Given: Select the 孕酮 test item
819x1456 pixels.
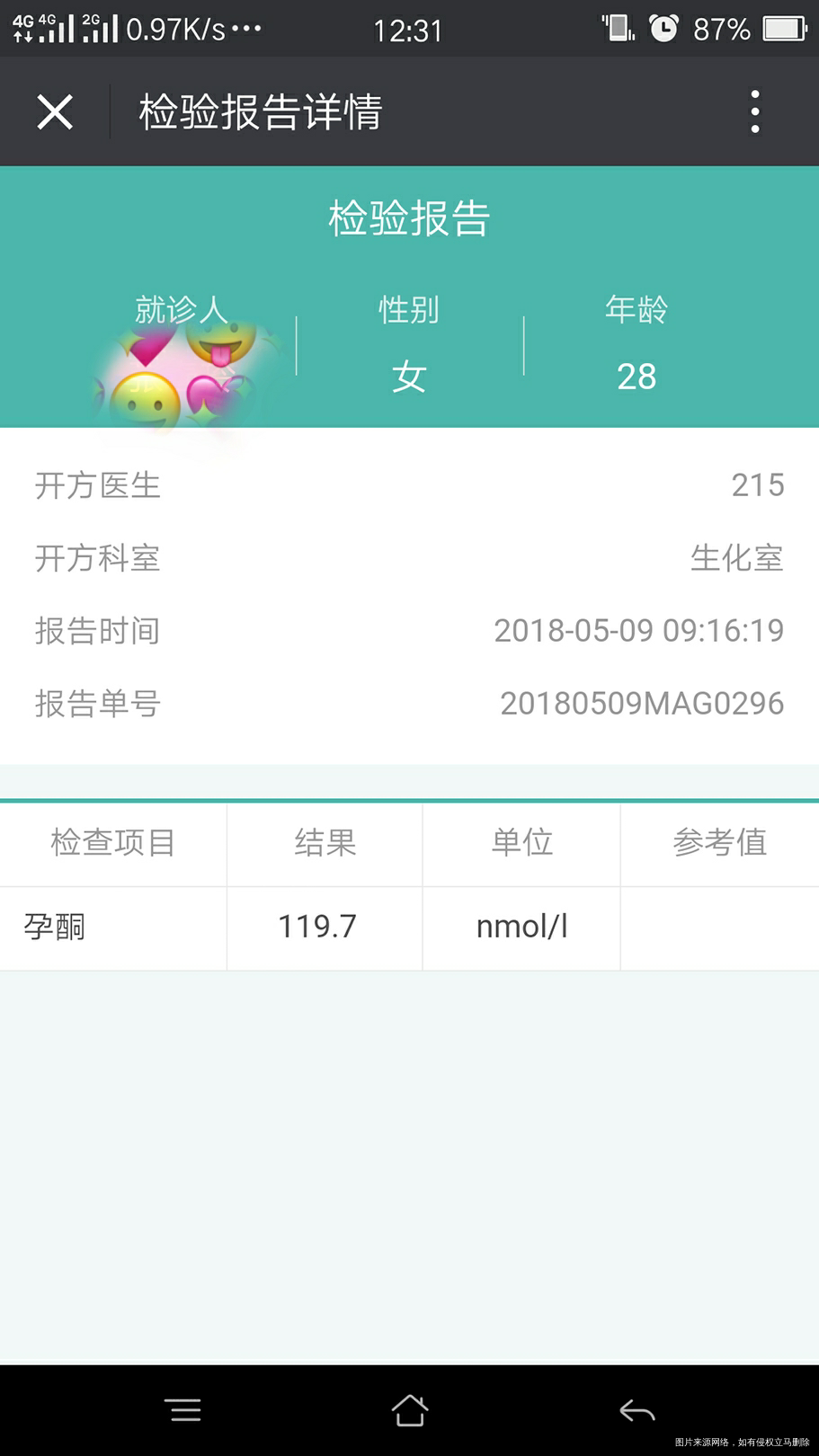Looking at the screenshot, I should click(x=52, y=928).
